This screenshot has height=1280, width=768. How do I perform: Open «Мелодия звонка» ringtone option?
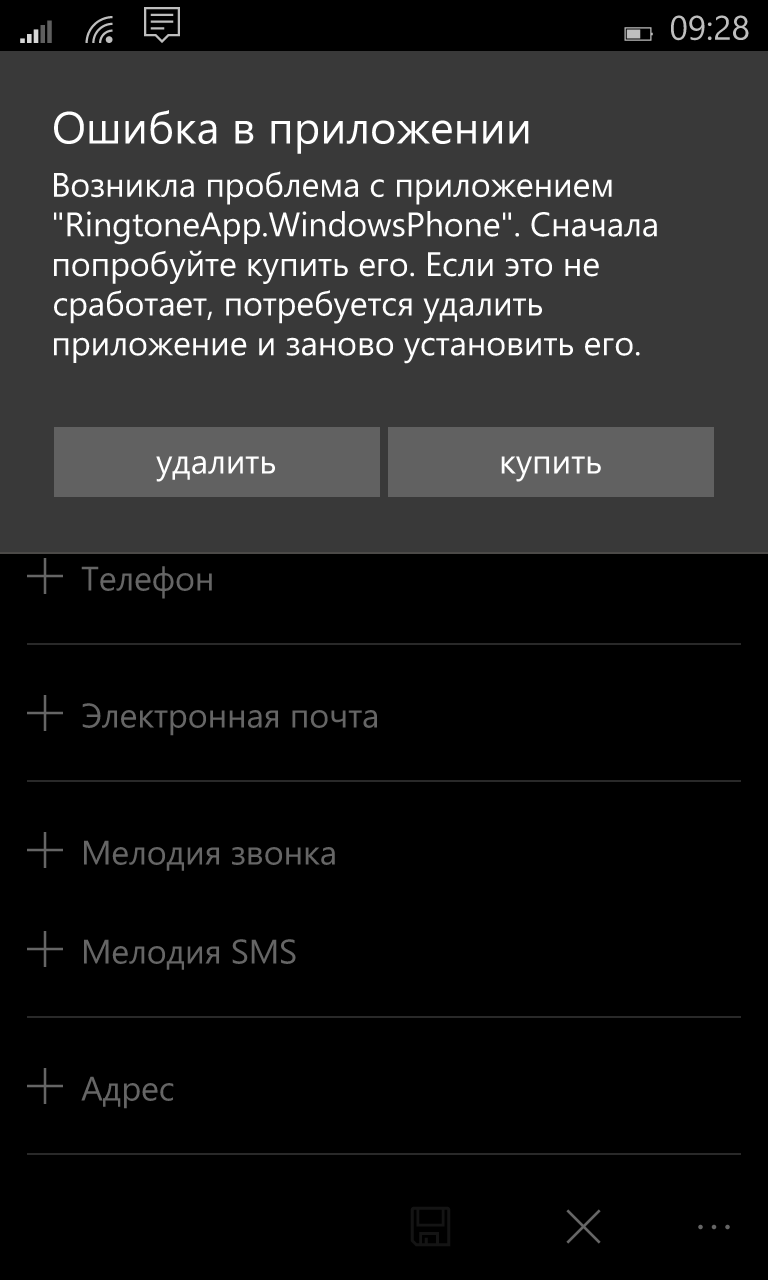(x=384, y=853)
